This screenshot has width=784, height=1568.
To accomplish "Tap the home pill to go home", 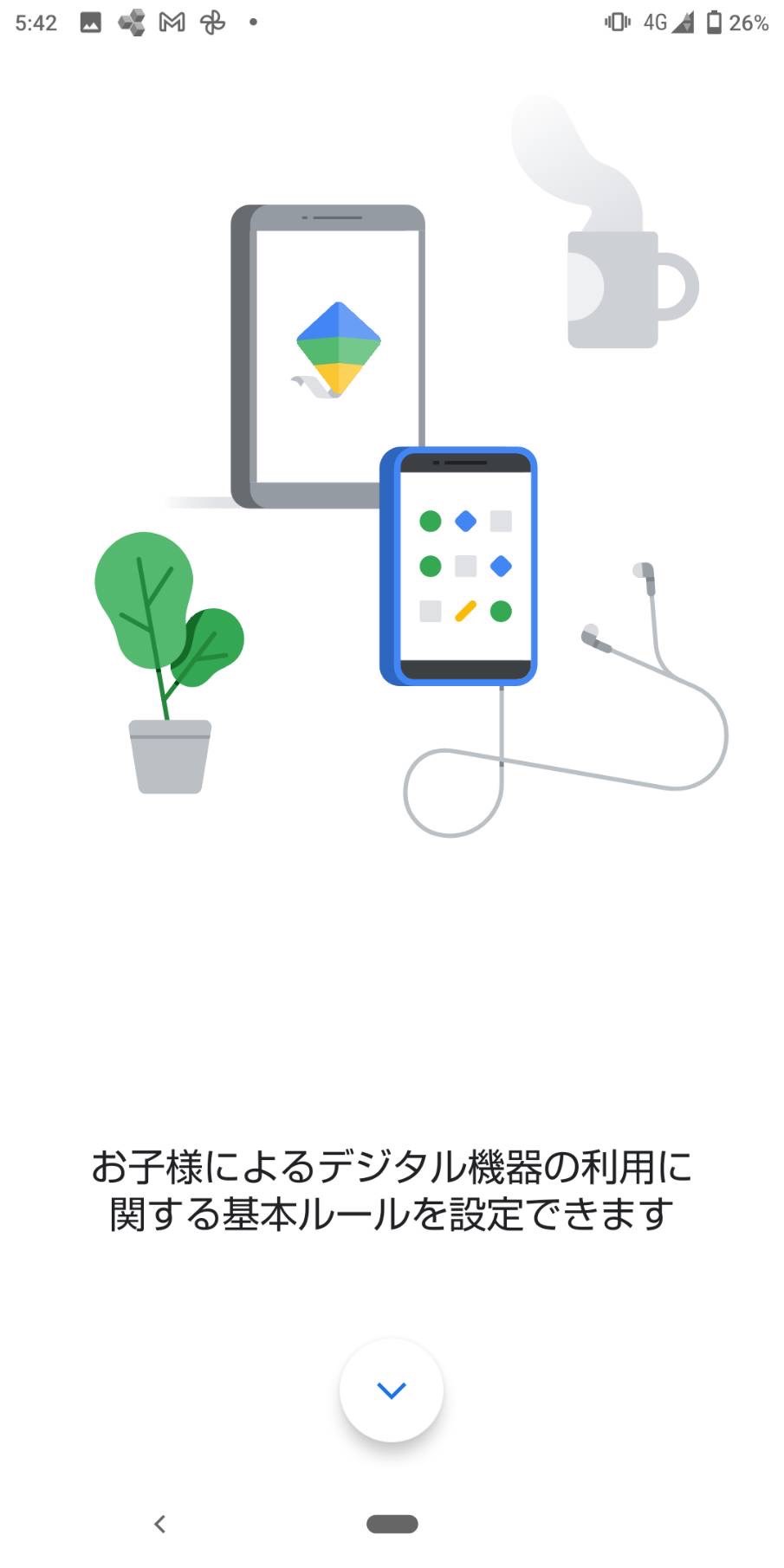I will click(x=392, y=1524).
